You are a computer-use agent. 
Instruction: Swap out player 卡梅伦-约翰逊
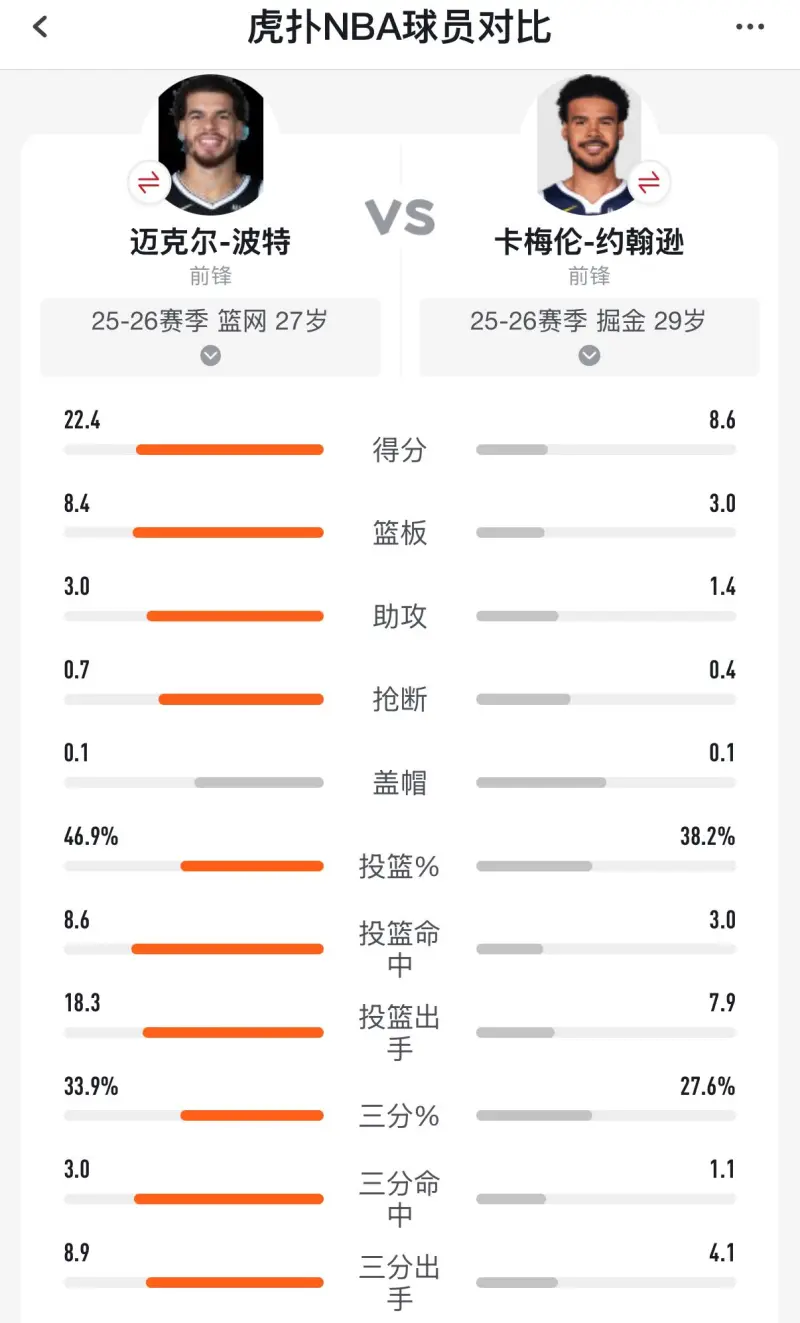649,182
